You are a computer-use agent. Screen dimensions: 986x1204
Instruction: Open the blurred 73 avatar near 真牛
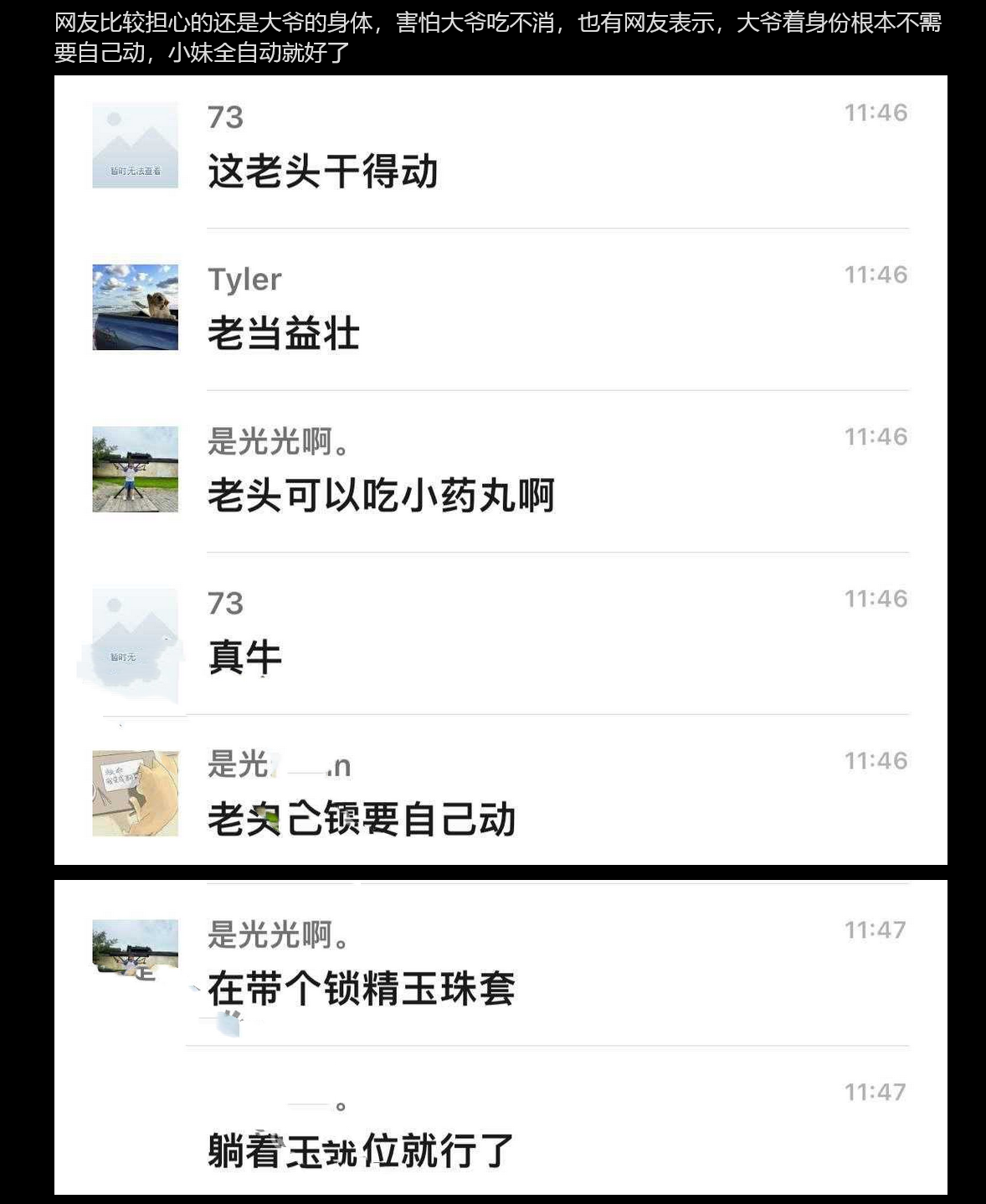[x=136, y=636]
